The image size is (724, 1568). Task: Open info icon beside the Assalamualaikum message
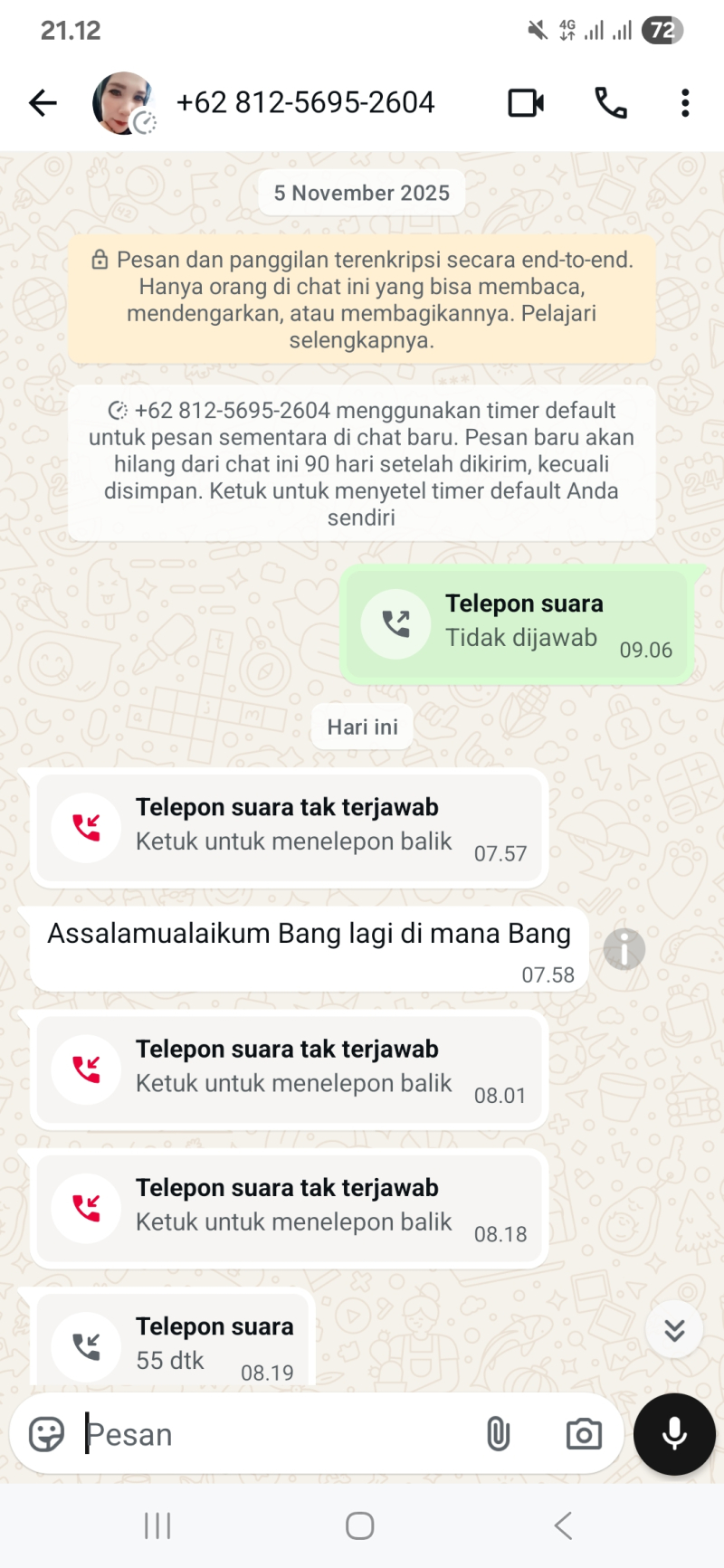tap(624, 949)
